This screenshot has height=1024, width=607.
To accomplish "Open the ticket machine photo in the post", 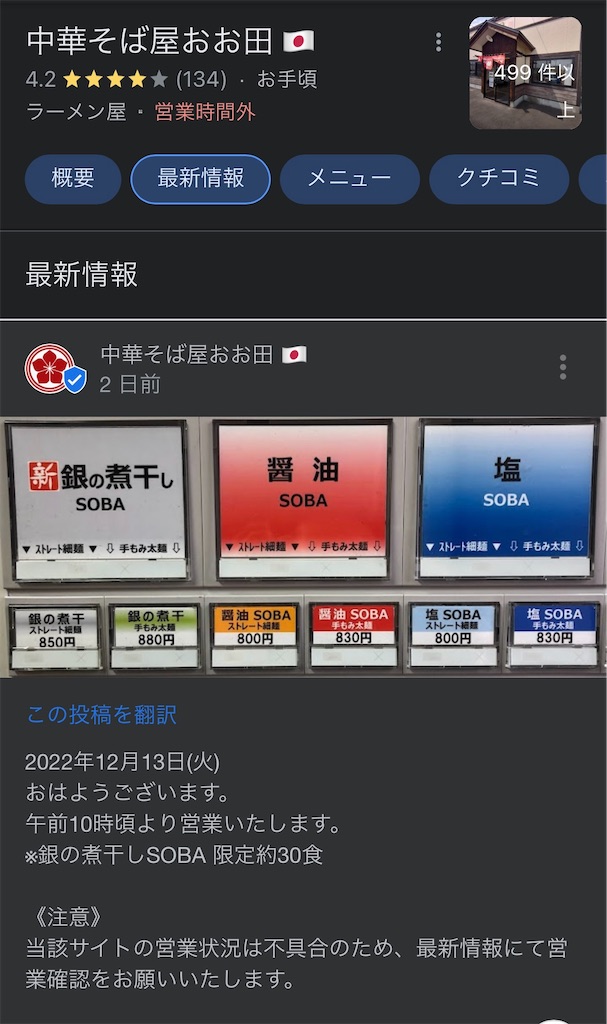I will [303, 546].
